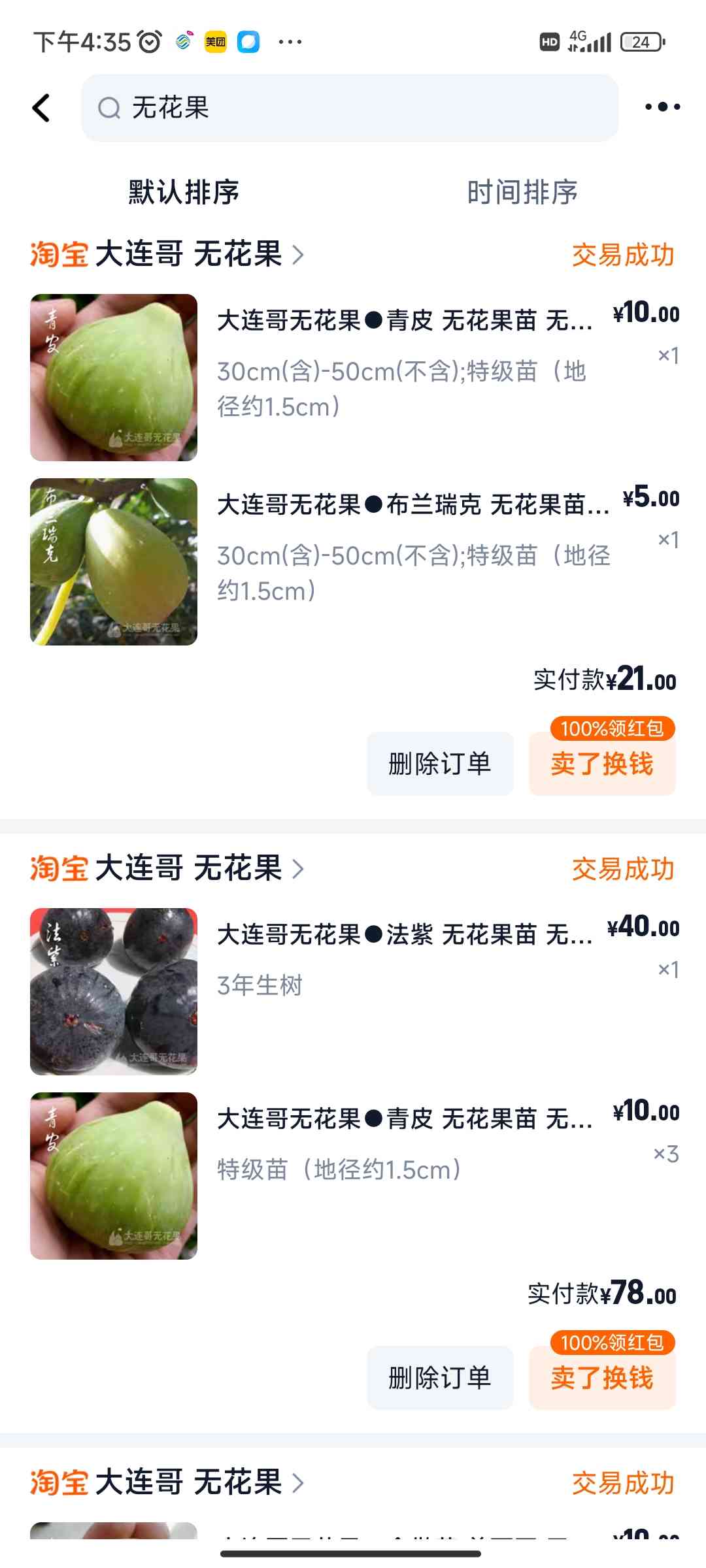Go back using the top-left arrow
The width and height of the screenshot is (706, 1568).
[41, 108]
